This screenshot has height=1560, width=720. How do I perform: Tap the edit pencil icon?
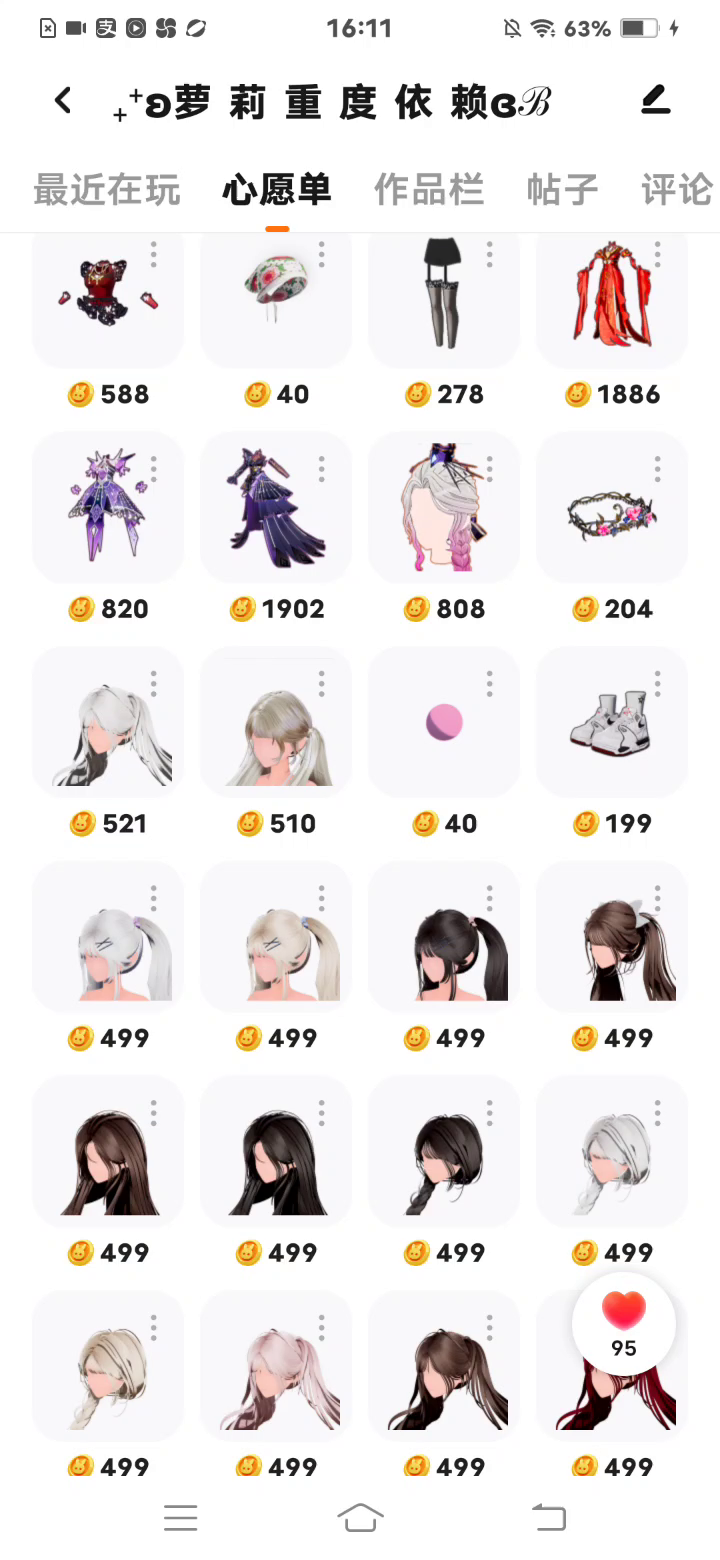pyautogui.click(x=655, y=100)
